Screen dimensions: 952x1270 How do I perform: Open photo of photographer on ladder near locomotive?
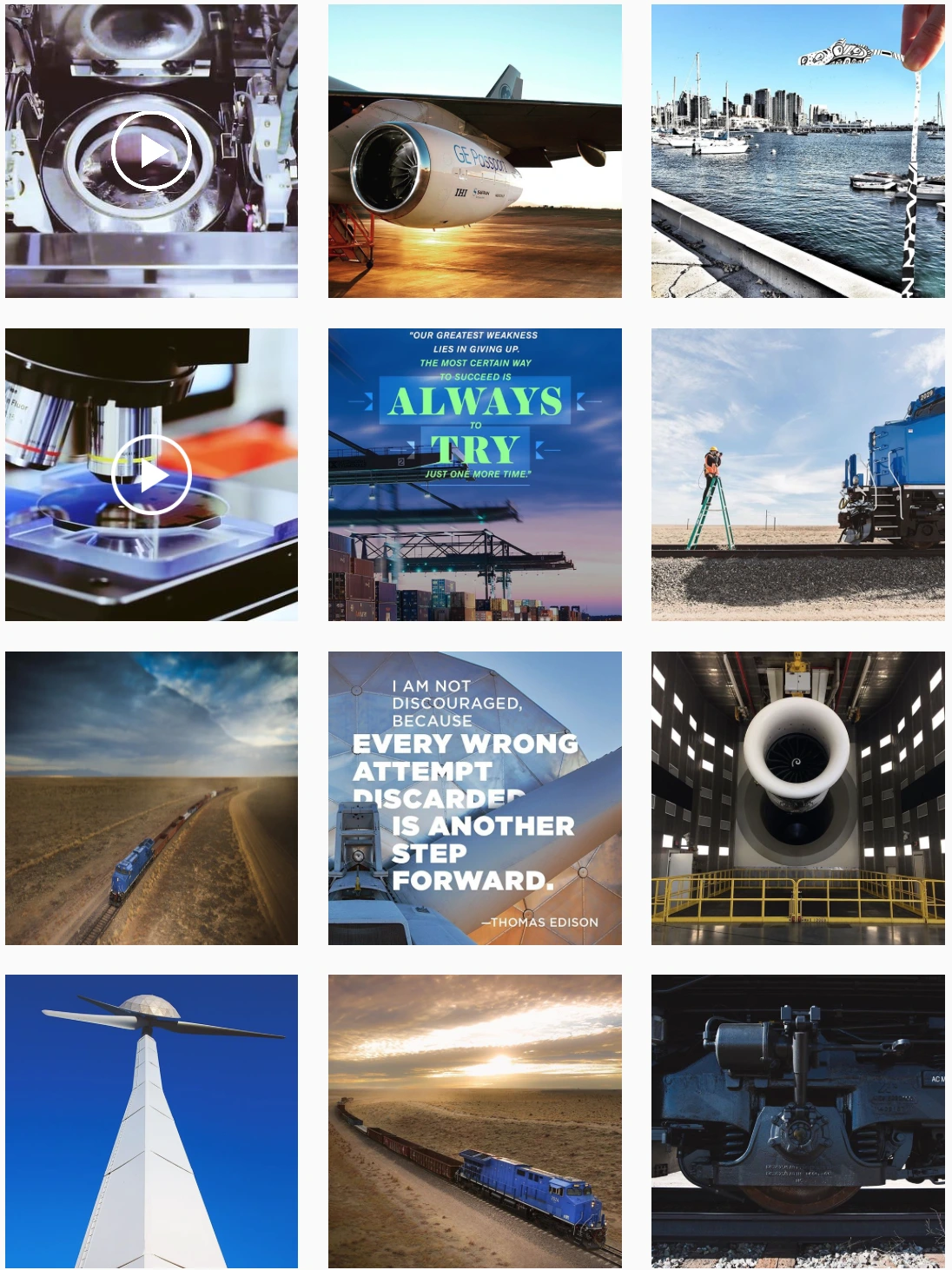click(797, 474)
